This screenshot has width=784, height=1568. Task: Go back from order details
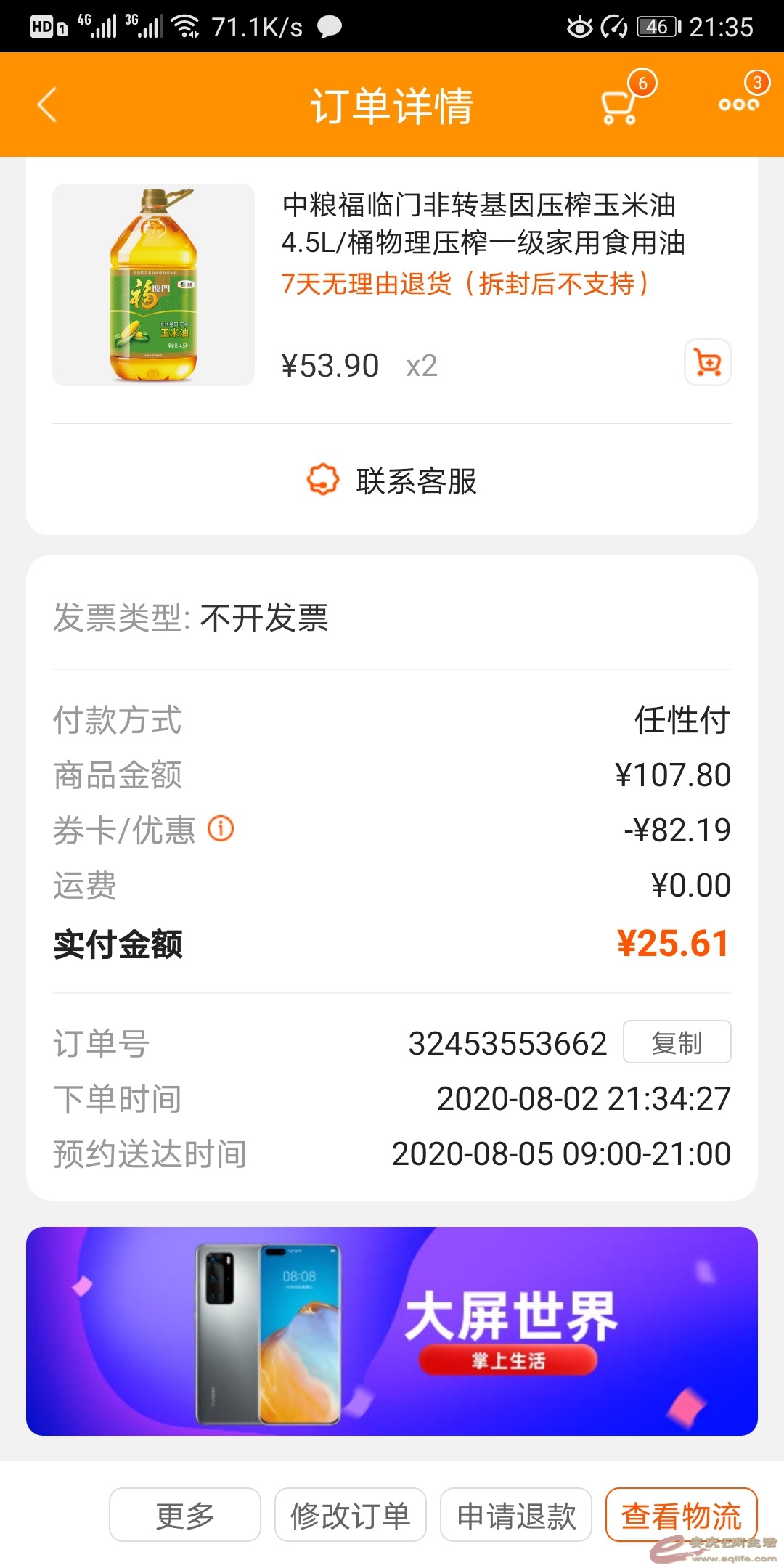(x=47, y=105)
